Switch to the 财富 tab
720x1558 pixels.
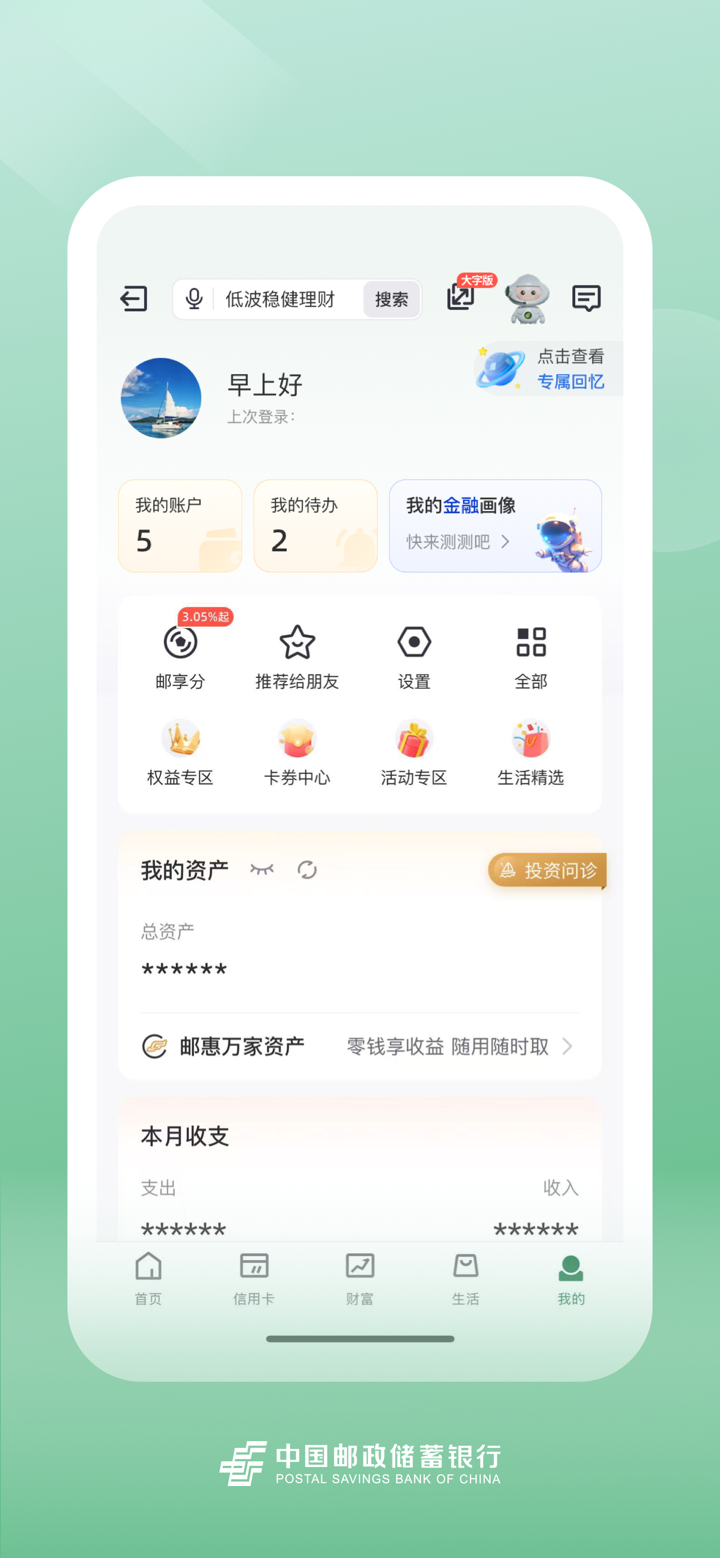click(x=359, y=1277)
